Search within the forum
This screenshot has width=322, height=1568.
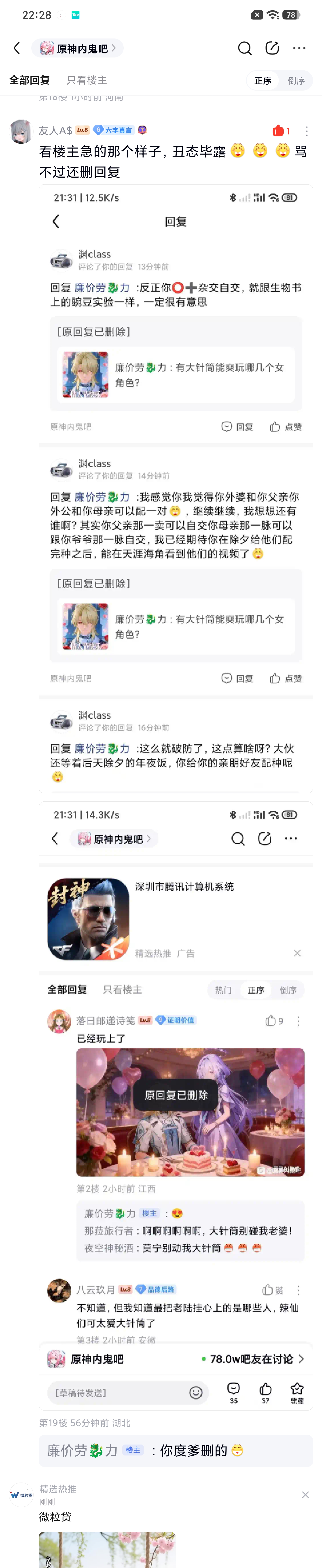coord(245,48)
